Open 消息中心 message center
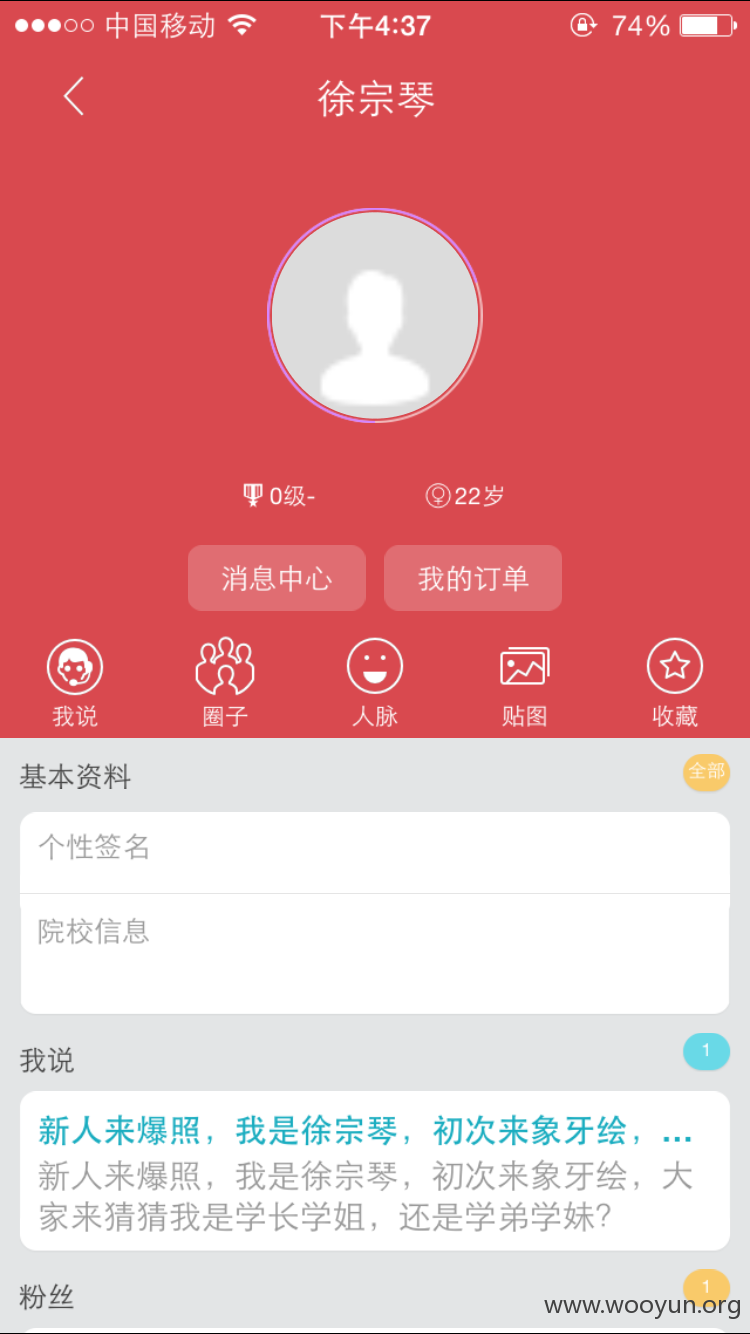This screenshot has height=1334, width=750. (x=277, y=578)
